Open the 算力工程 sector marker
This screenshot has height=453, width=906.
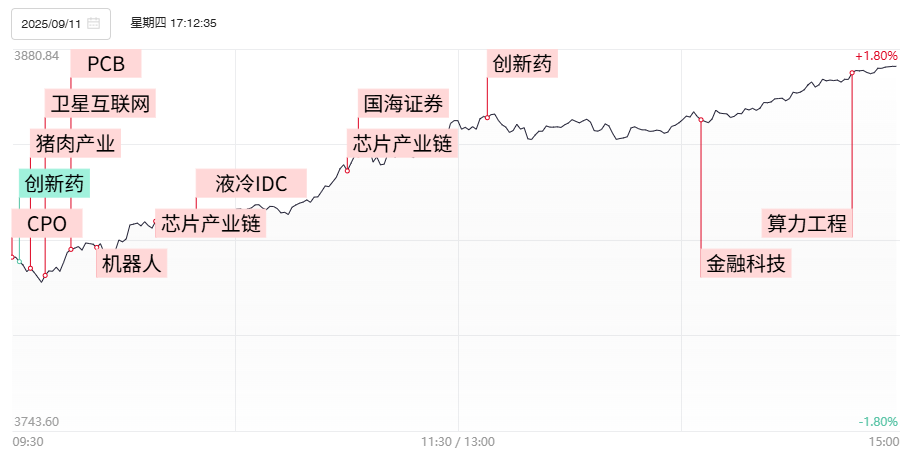point(806,223)
